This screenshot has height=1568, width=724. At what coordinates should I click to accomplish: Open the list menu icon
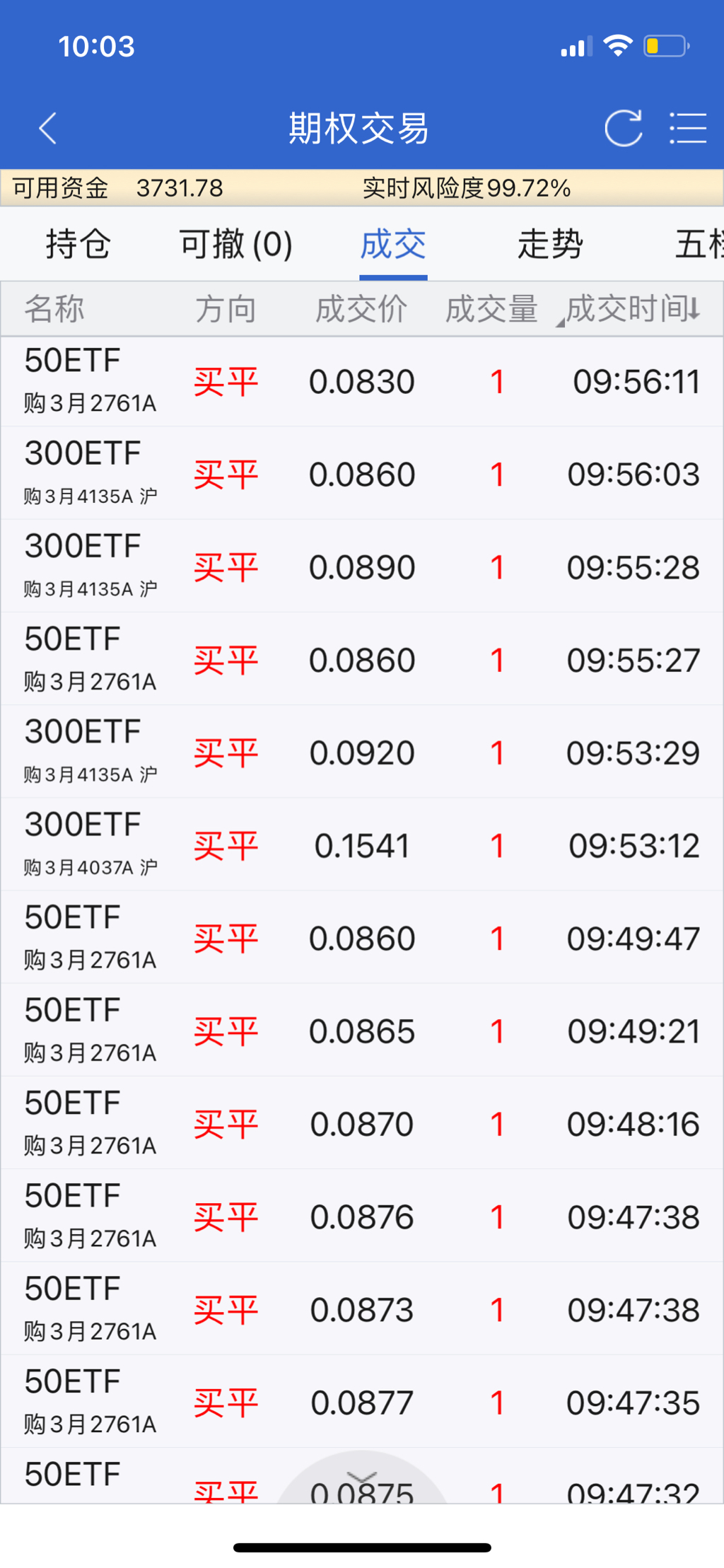point(688,128)
